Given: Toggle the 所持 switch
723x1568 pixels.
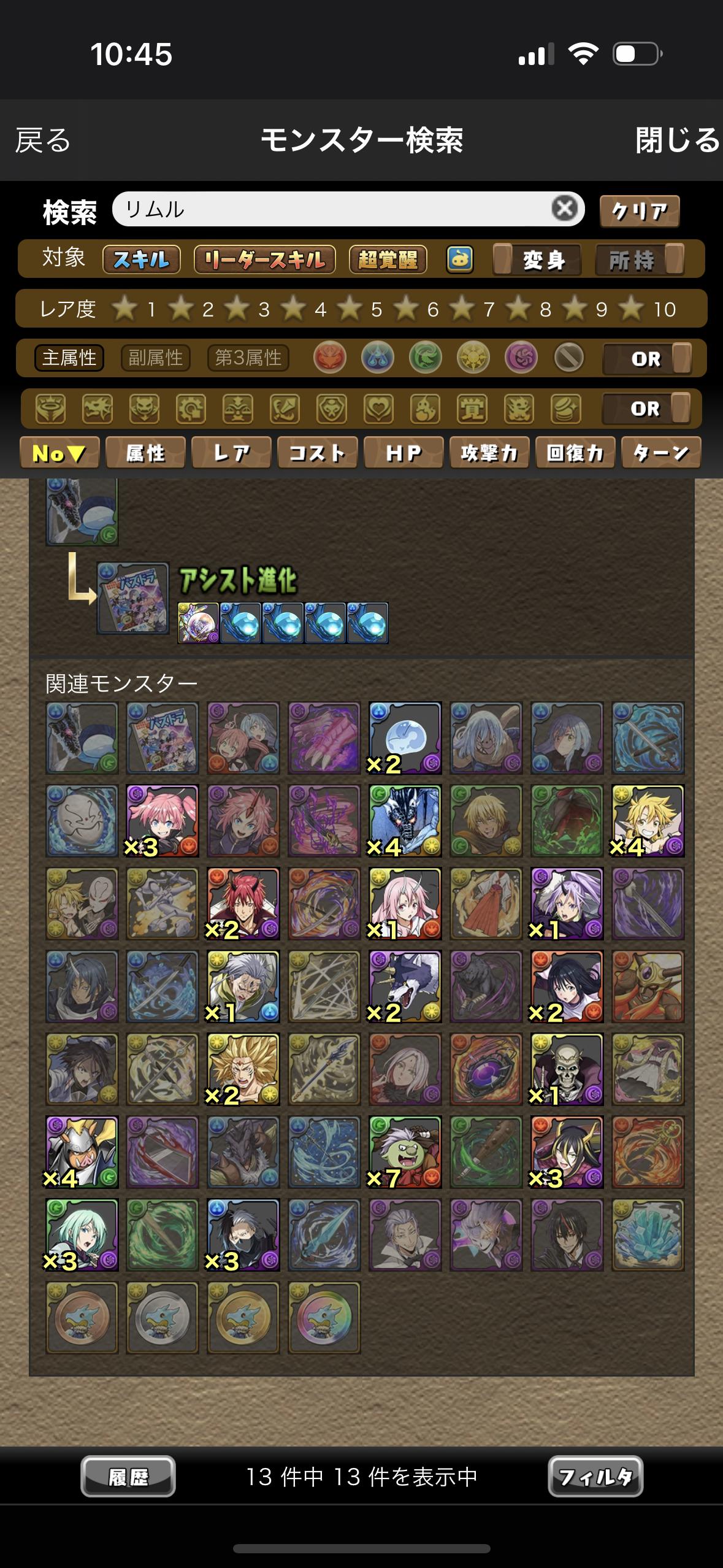Looking at the screenshot, I should [x=640, y=259].
